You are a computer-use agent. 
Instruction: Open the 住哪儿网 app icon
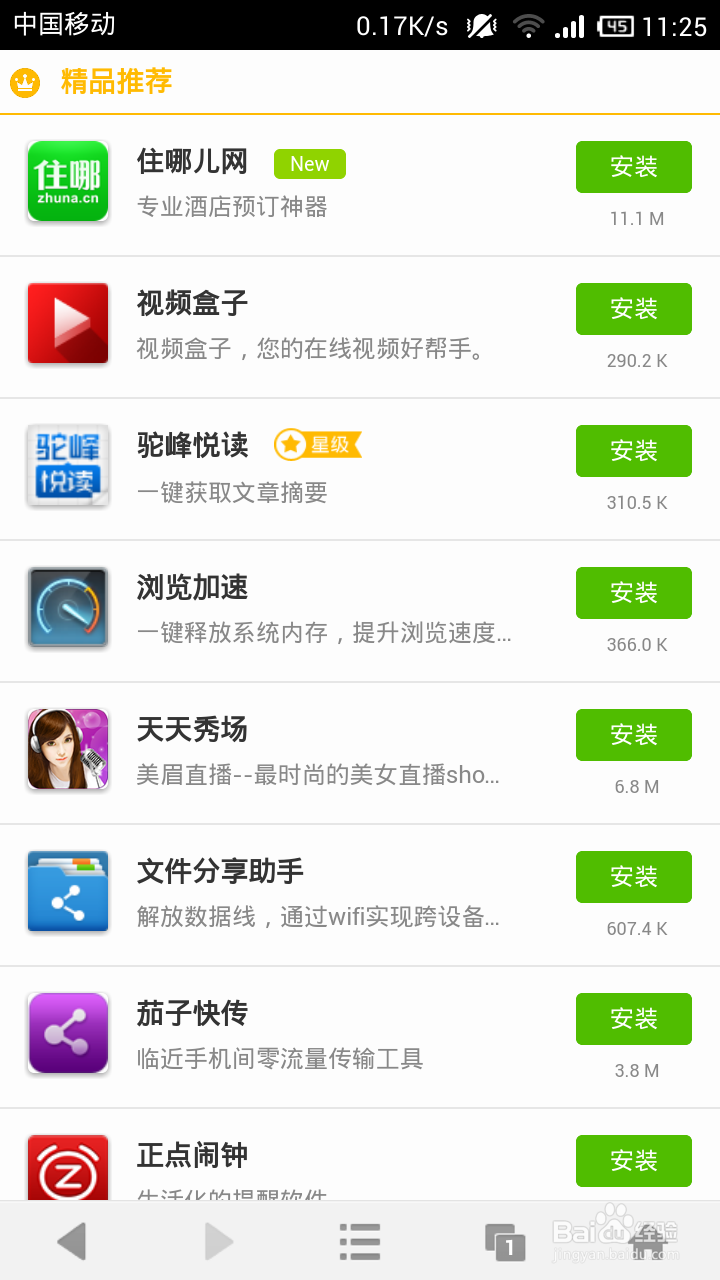67,181
